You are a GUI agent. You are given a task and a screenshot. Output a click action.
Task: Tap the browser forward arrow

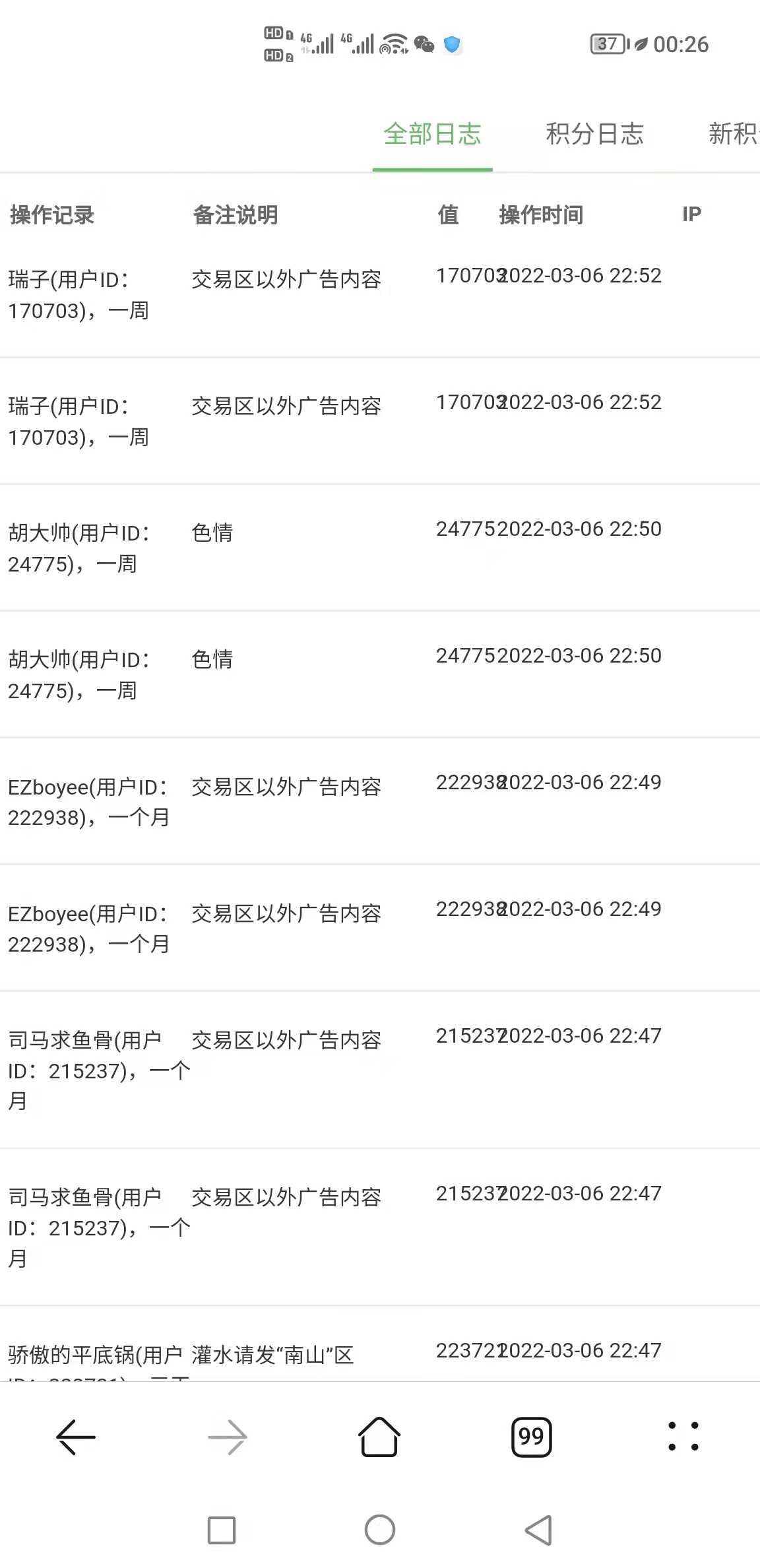click(228, 1437)
